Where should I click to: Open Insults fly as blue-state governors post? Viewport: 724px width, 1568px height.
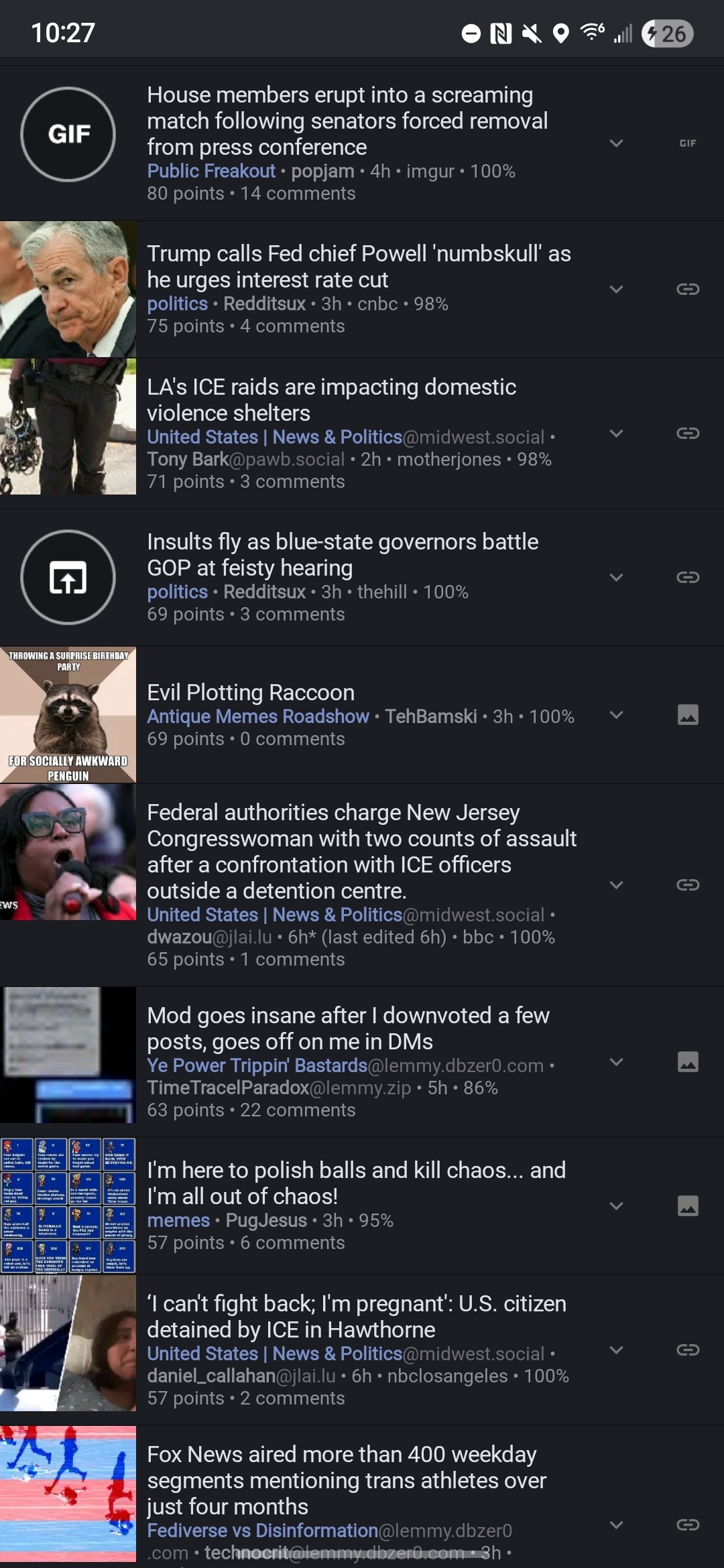(343, 555)
